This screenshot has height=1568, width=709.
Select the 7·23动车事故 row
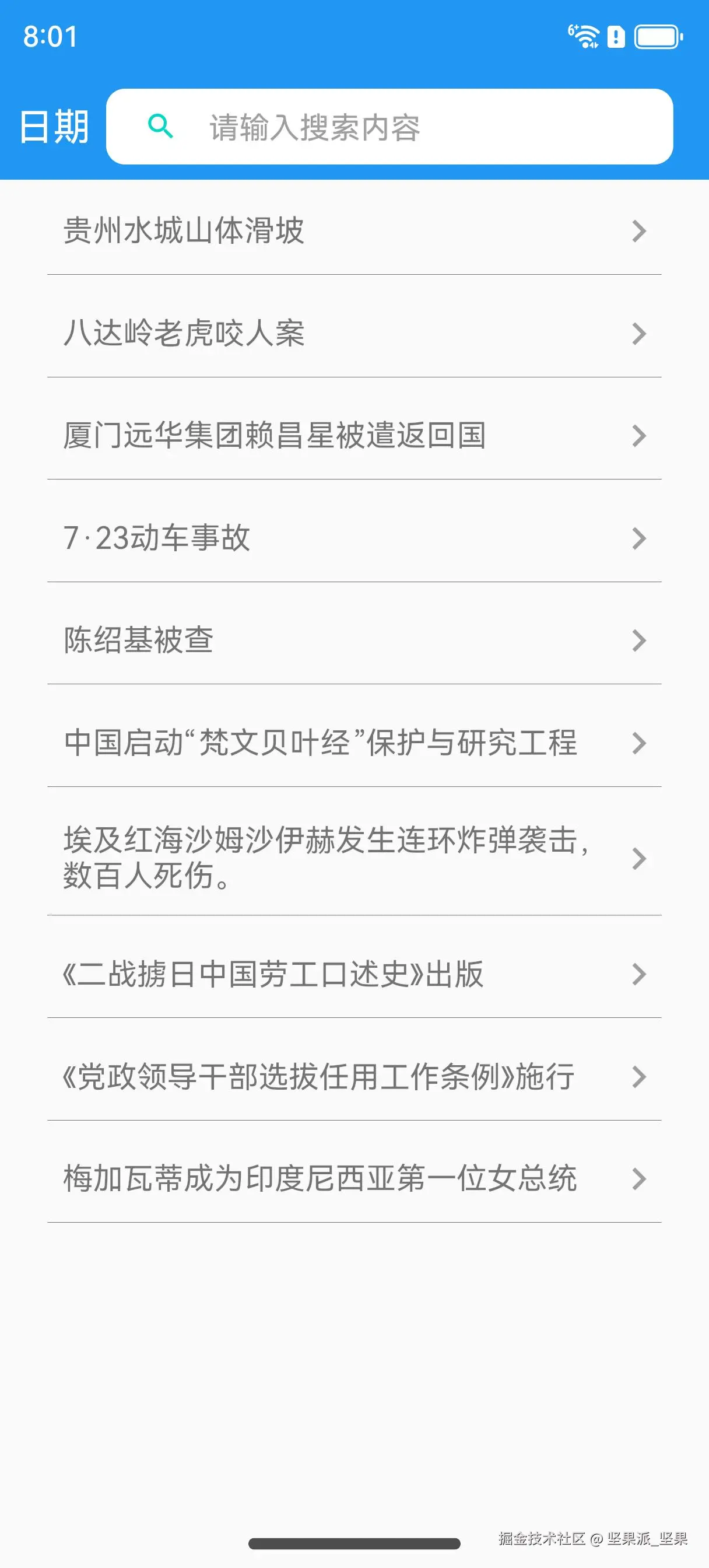354,538
